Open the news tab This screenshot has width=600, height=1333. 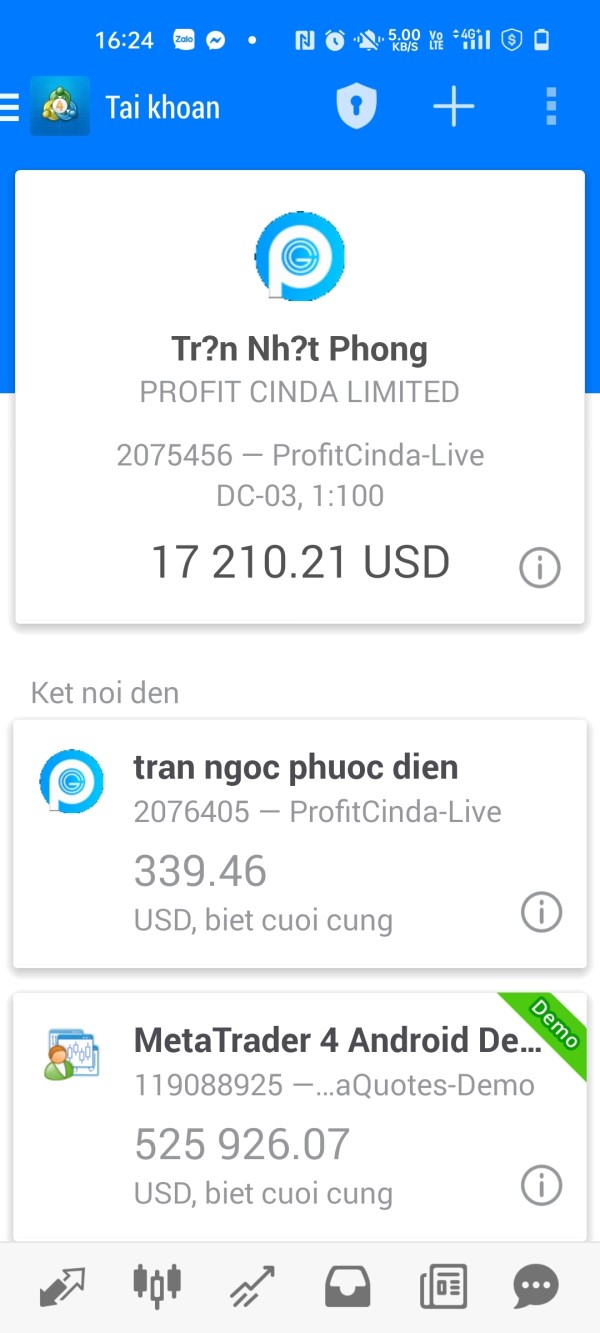click(443, 1286)
